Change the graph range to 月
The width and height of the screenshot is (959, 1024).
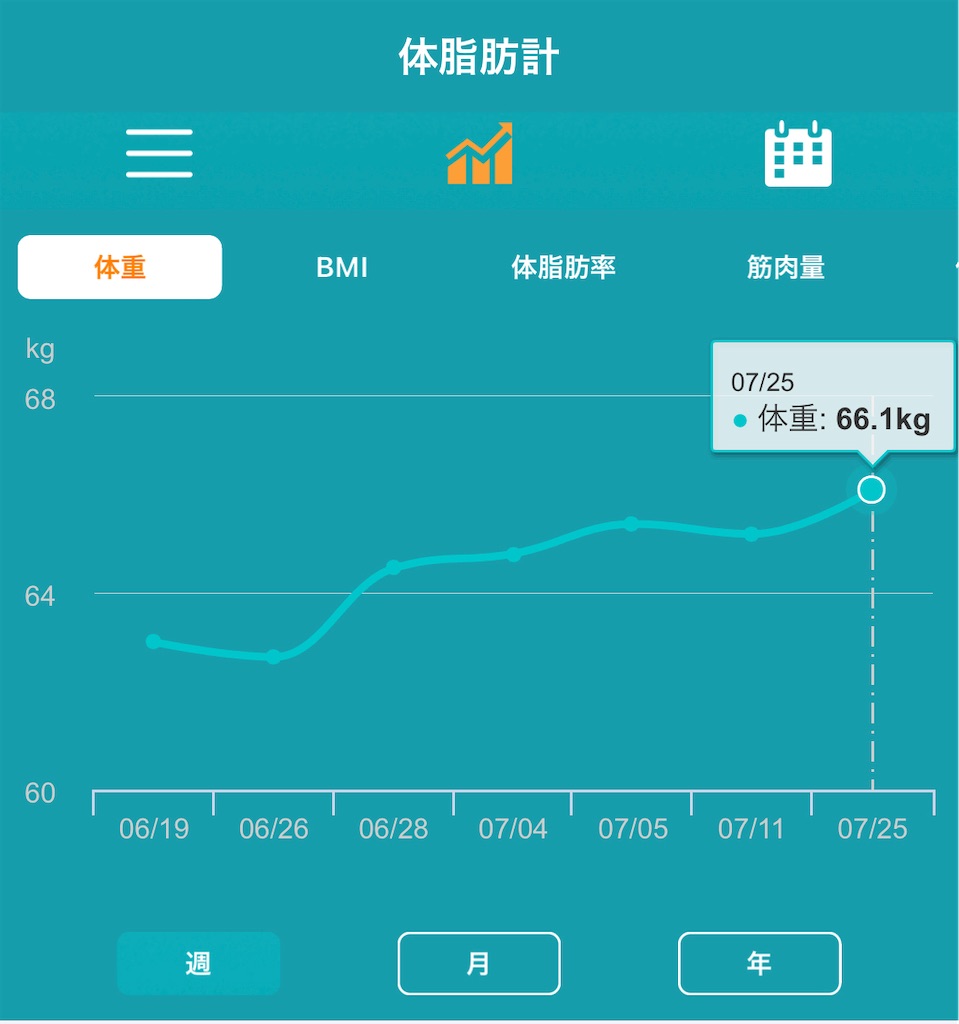click(479, 963)
